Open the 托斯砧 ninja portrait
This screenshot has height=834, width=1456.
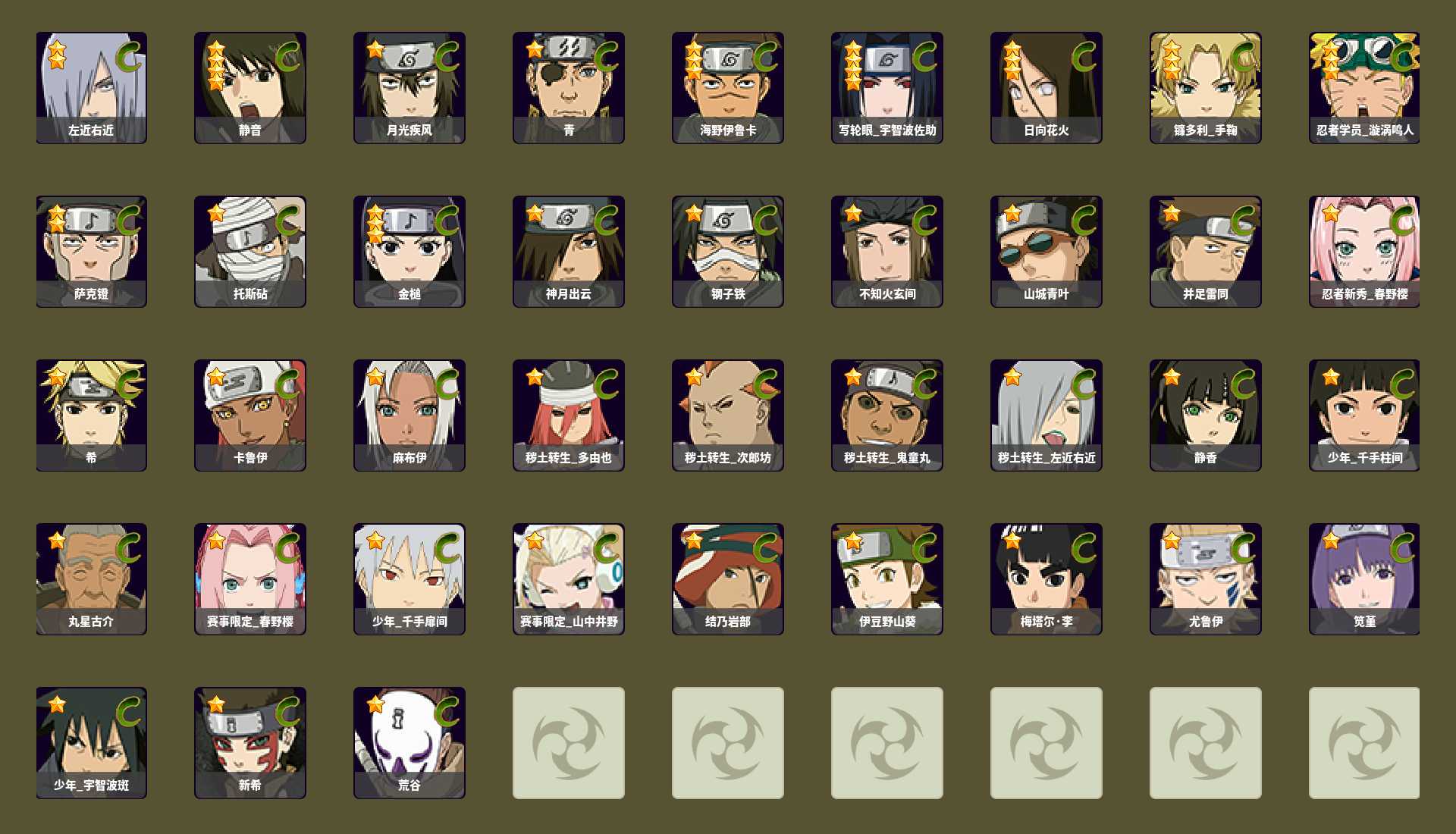(x=250, y=252)
